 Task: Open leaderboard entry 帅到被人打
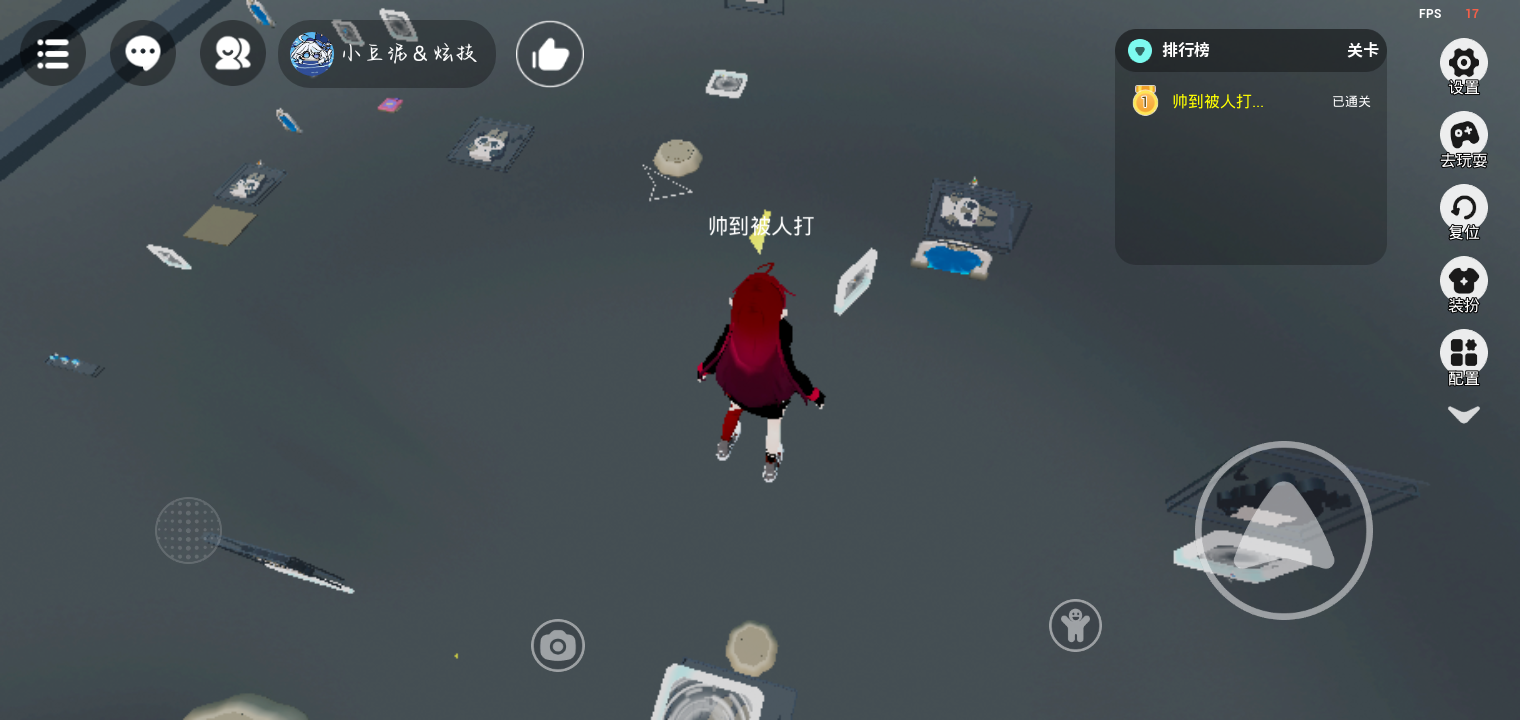[1217, 102]
